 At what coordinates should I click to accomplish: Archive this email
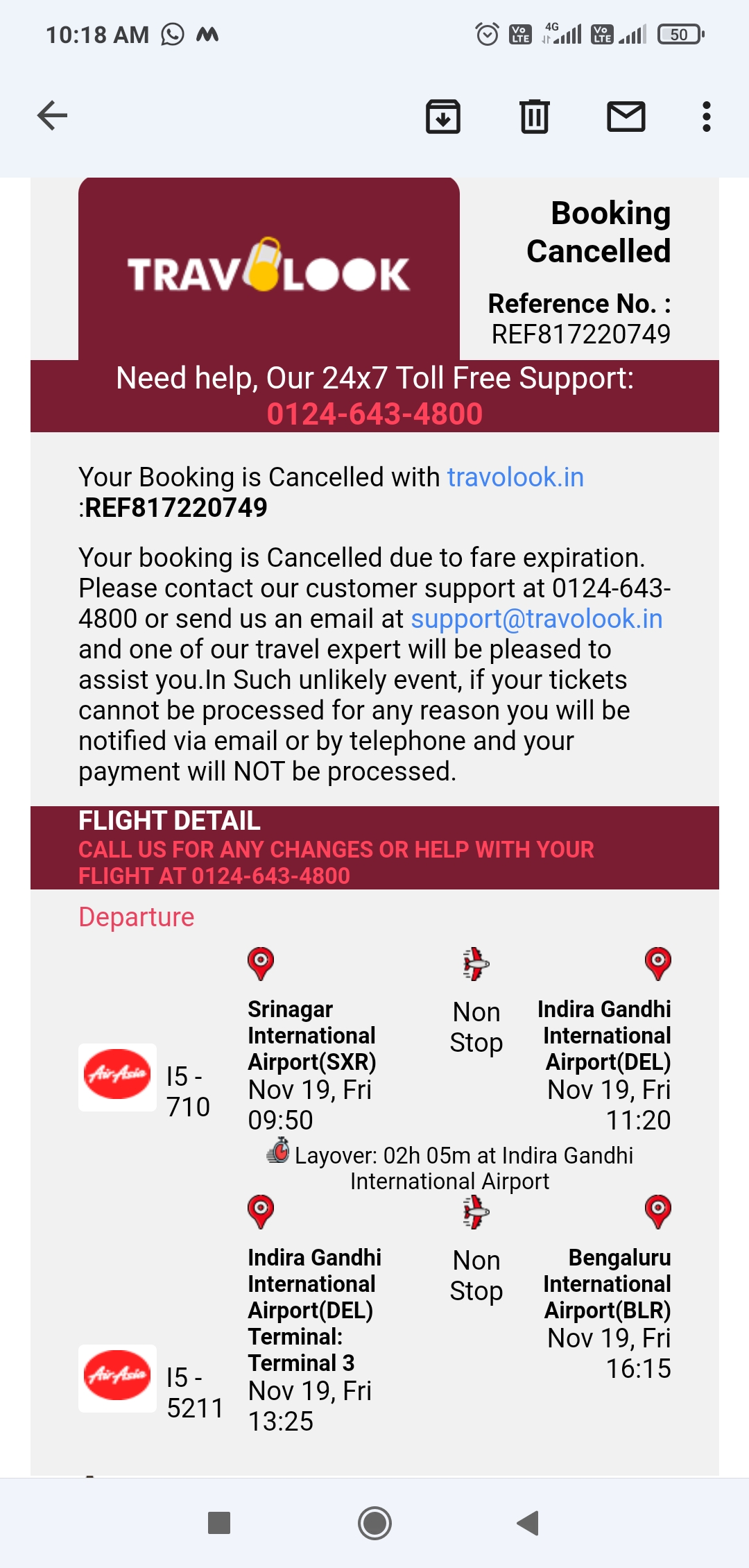click(443, 116)
